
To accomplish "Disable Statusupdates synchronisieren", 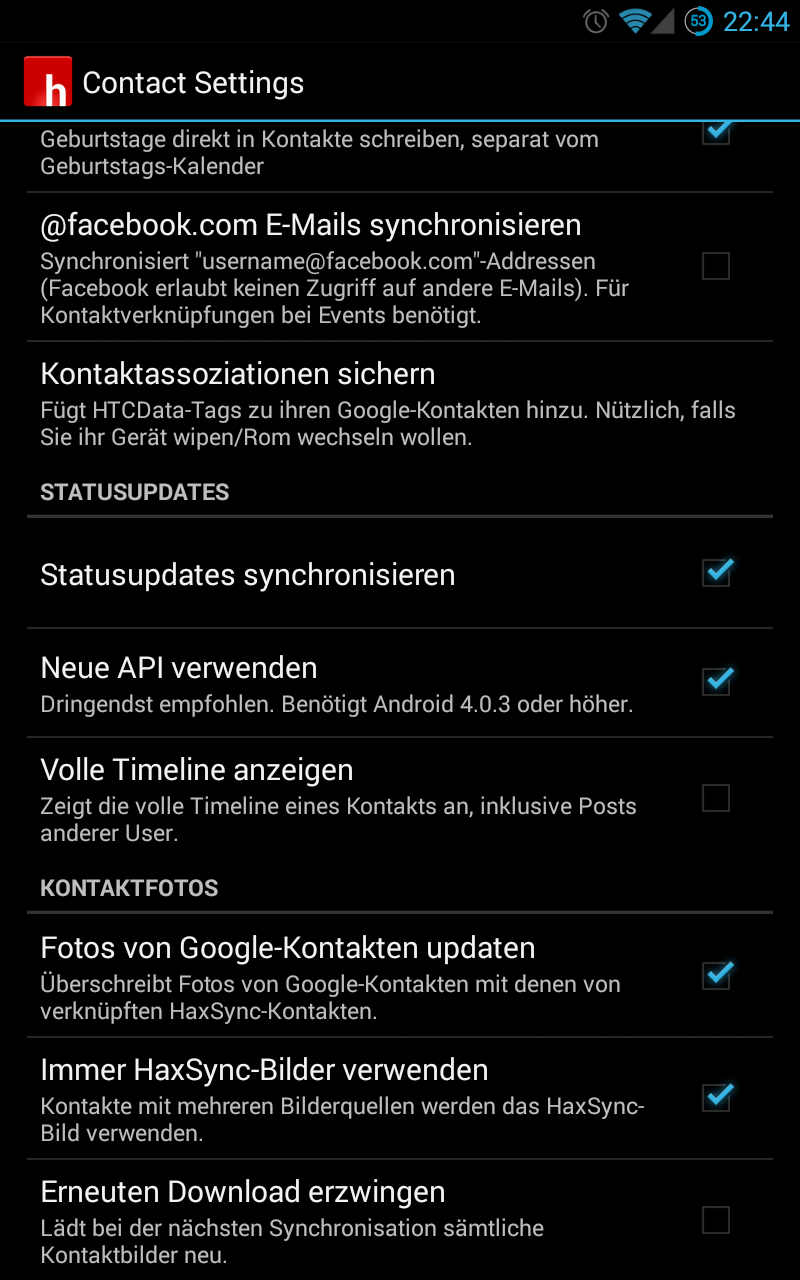I will click(x=716, y=573).
